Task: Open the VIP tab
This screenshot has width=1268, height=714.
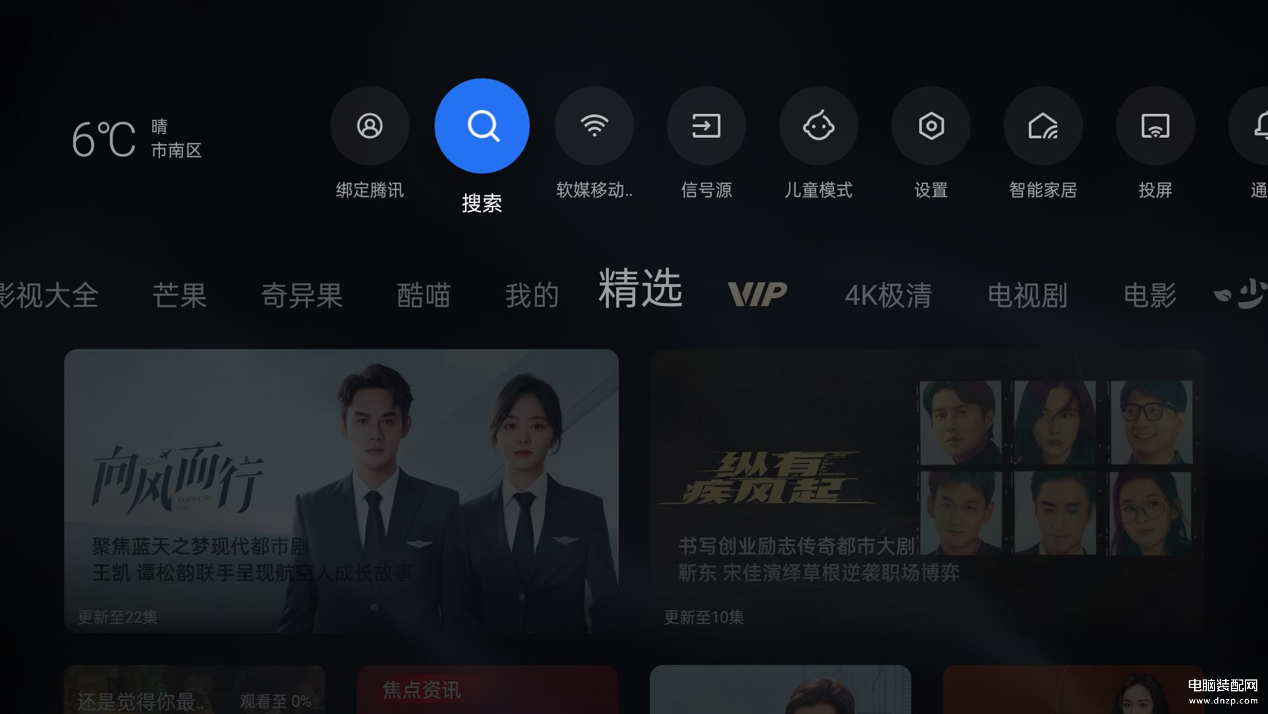Action: (x=757, y=294)
